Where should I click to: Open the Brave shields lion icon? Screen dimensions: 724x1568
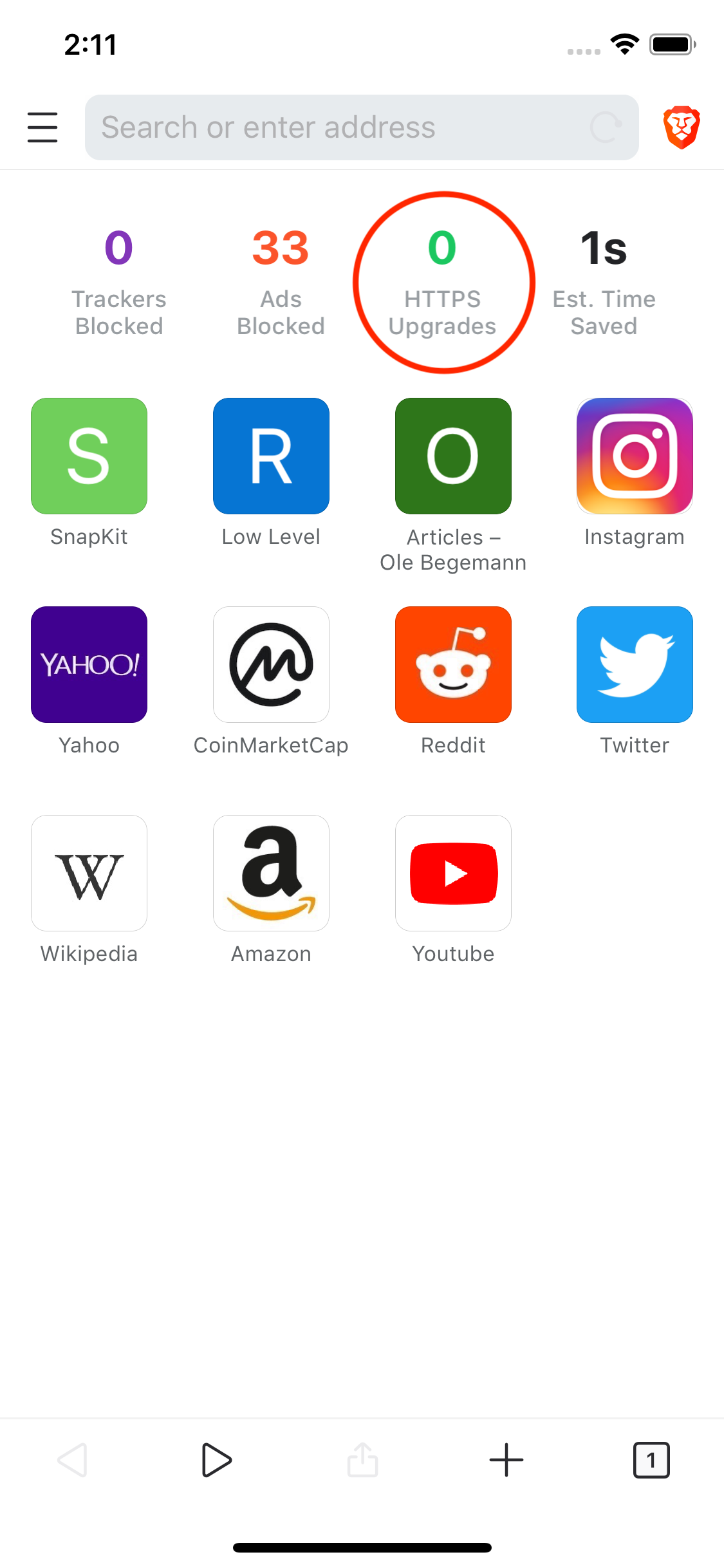click(x=682, y=127)
